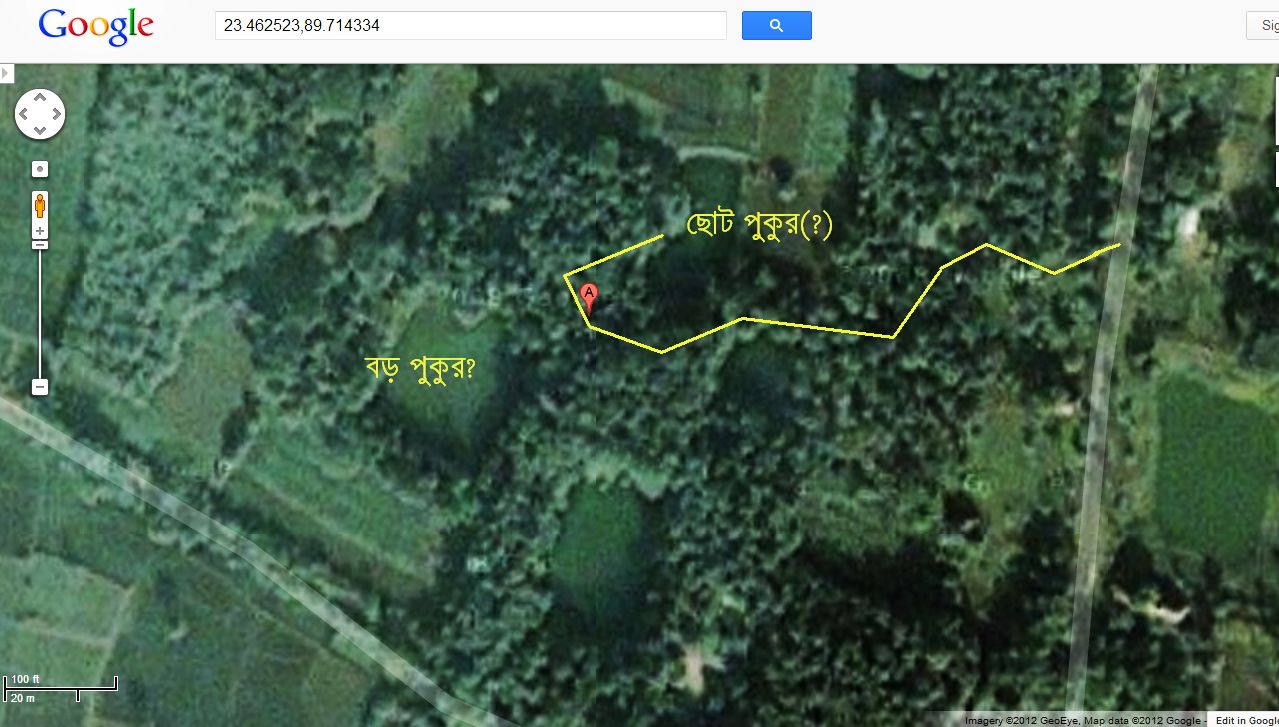The height and width of the screenshot is (727, 1279).
Task: Tap the map pan control
Action: pos(40,114)
